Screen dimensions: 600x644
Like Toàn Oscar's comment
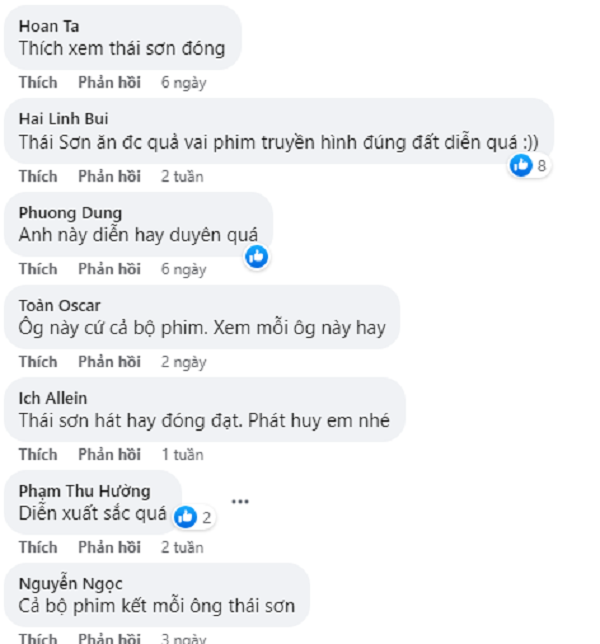point(38,361)
